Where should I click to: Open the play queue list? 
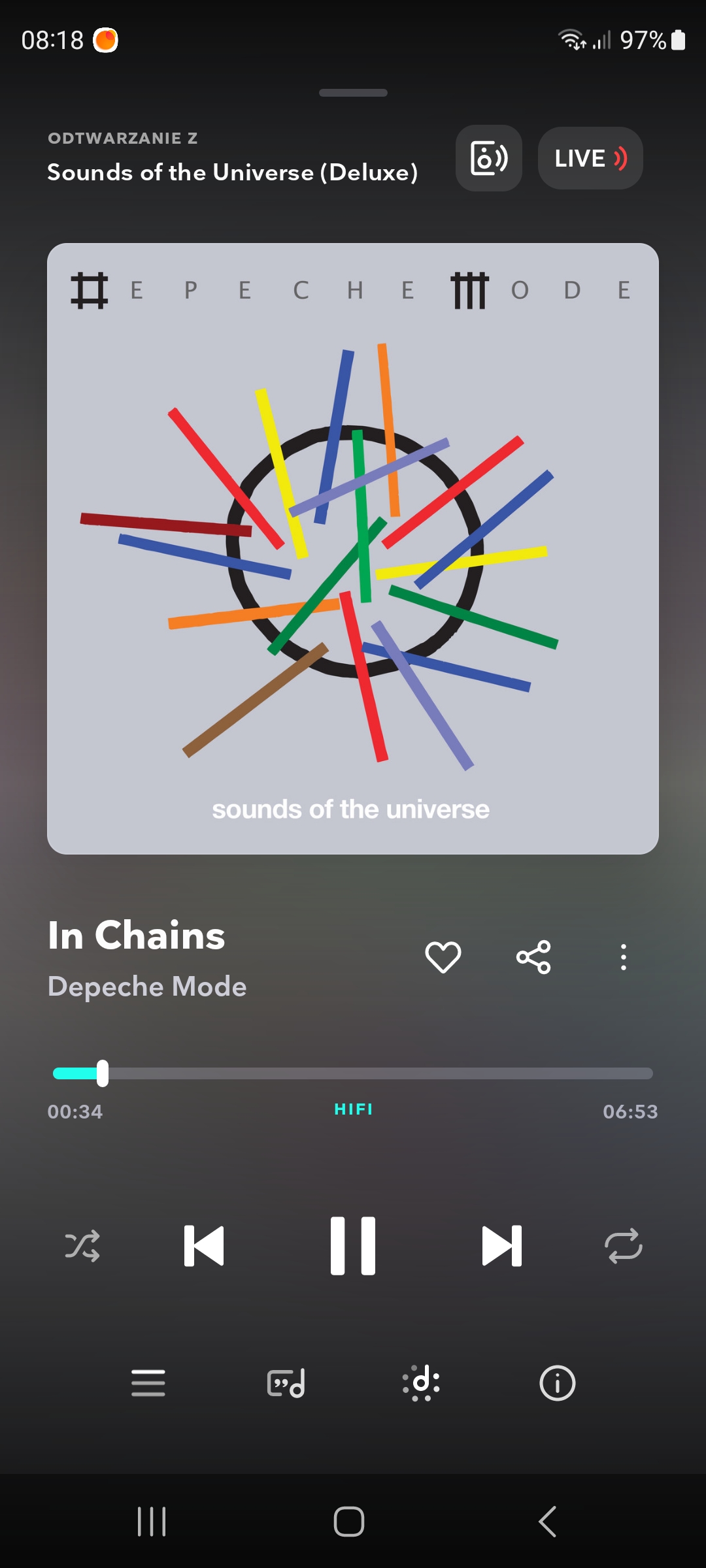click(148, 1383)
